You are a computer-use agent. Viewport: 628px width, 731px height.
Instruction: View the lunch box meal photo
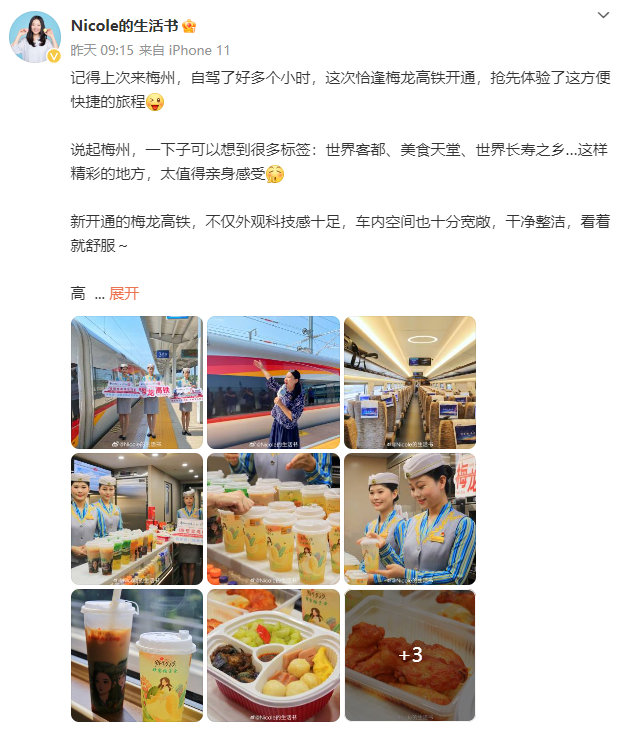point(273,655)
